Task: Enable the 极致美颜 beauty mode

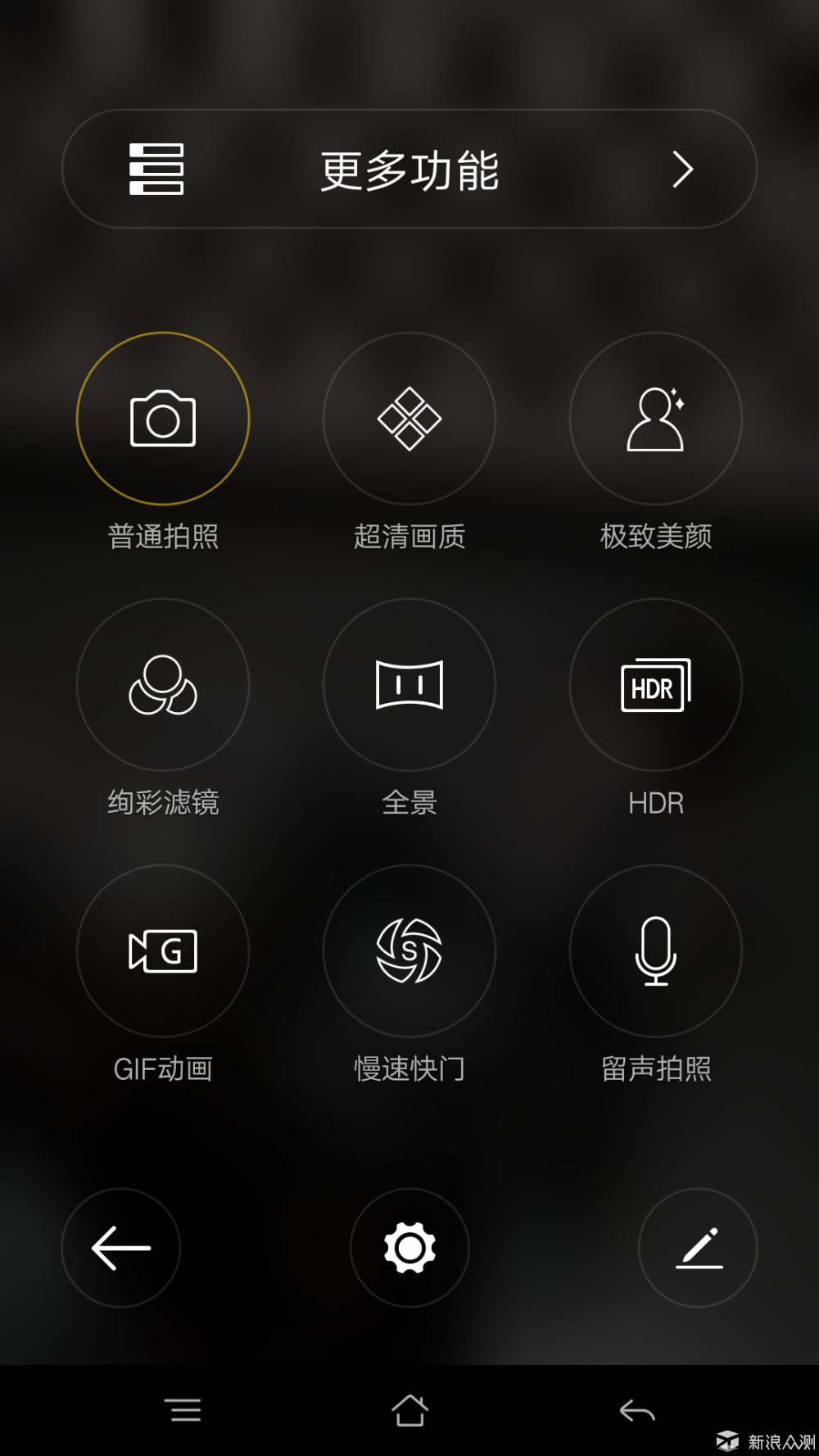Action: [x=655, y=419]
